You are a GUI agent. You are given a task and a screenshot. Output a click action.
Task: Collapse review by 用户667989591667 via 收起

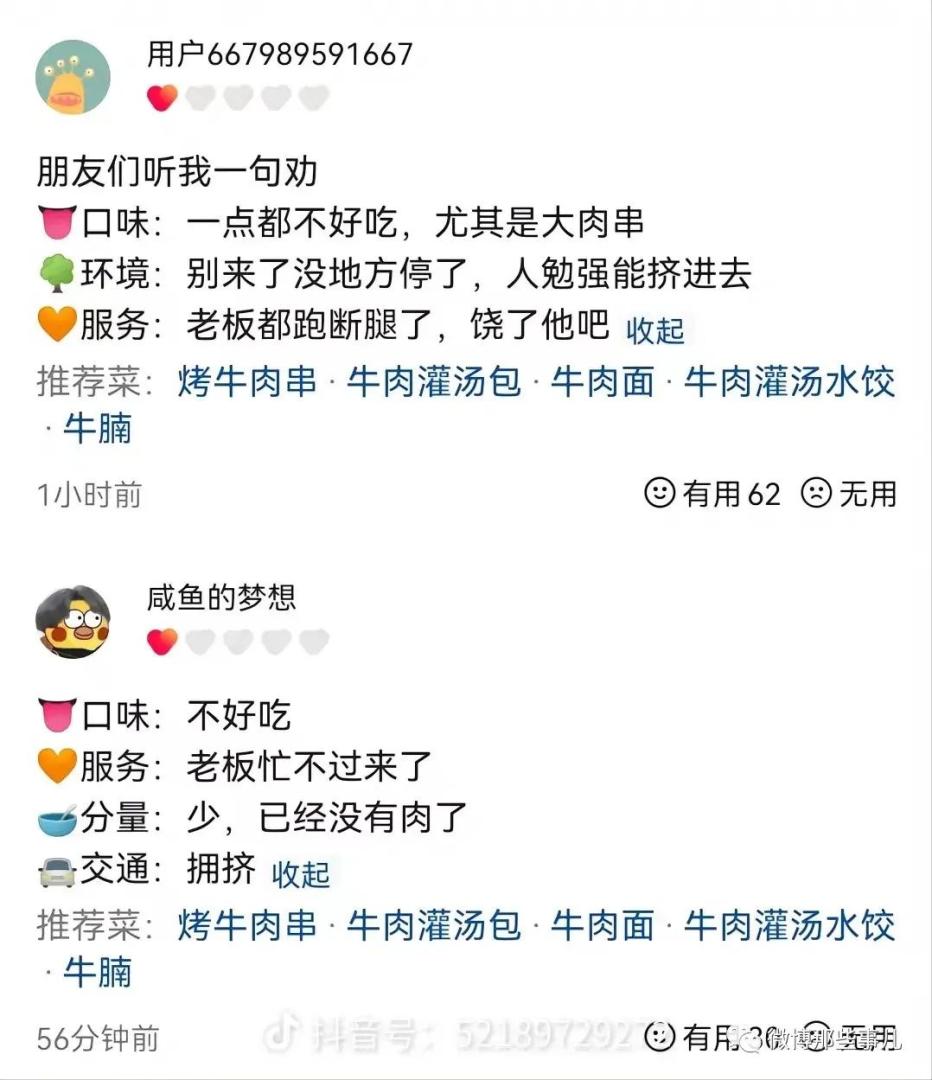click(655, 330)
